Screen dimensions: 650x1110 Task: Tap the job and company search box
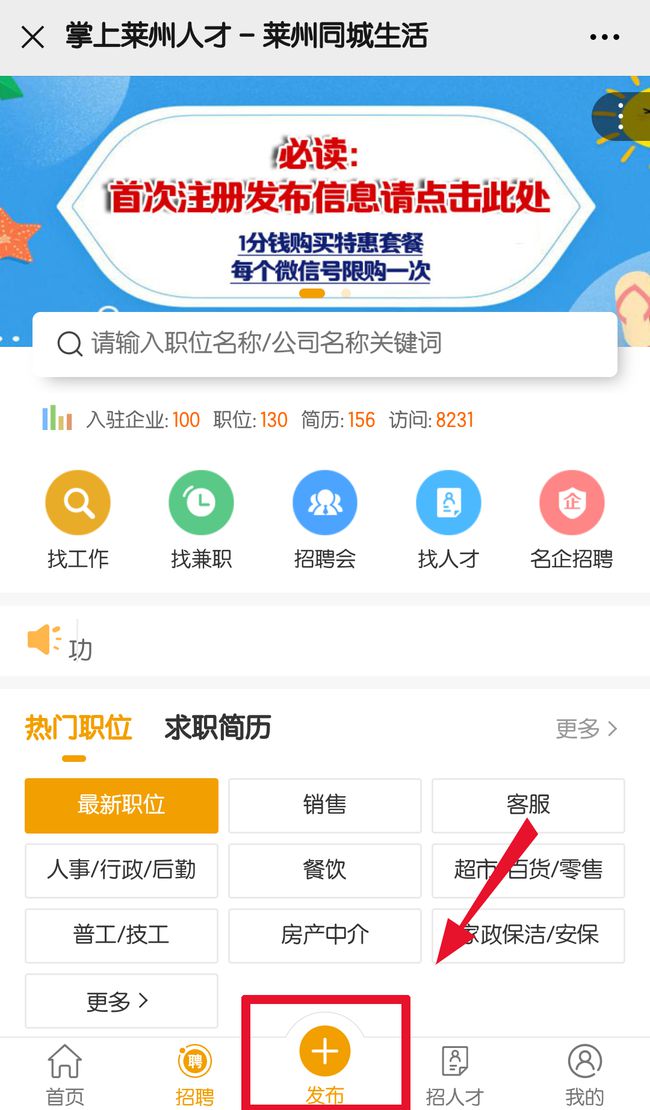(324, 344)
